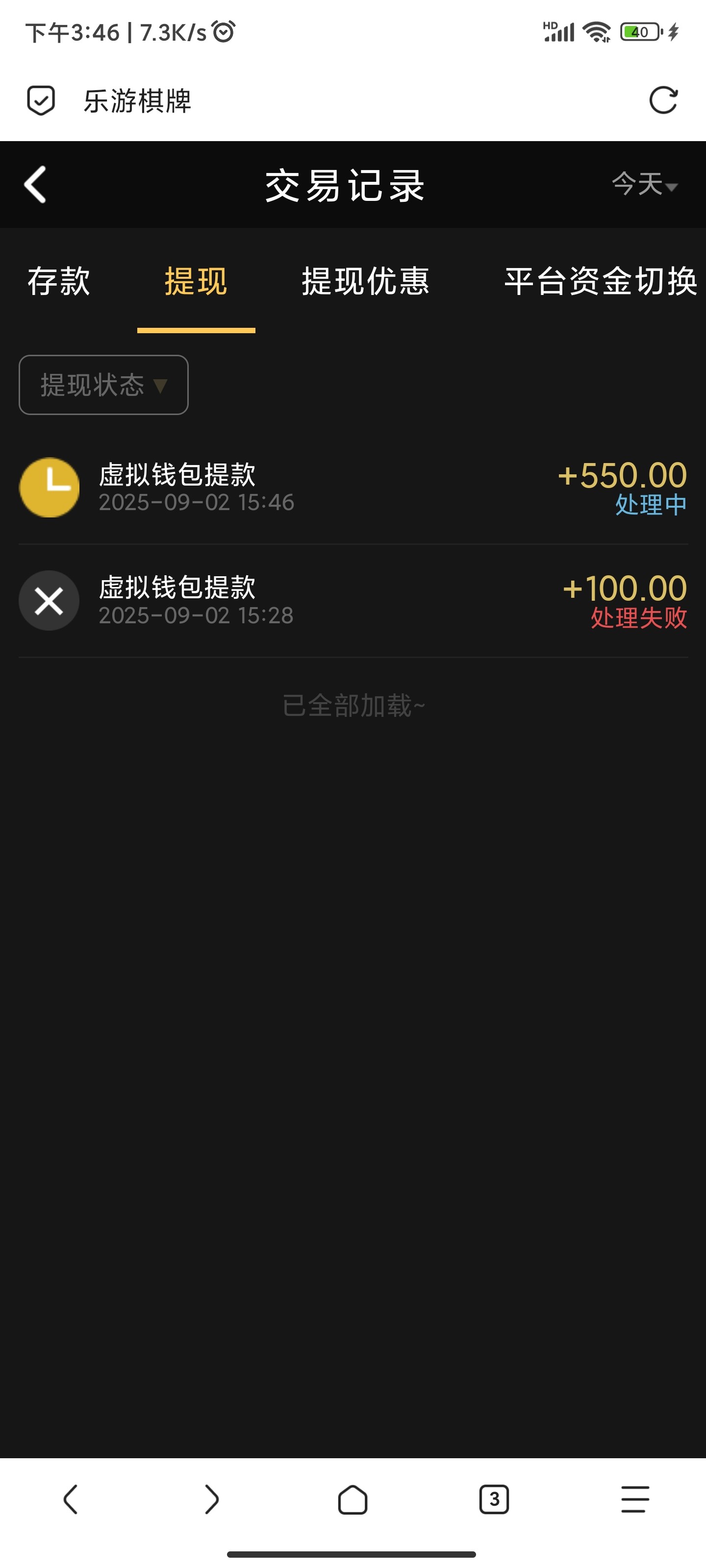Tap the browser home icon
This screenshot has width=706, height=1568.
click(353, 1499)
